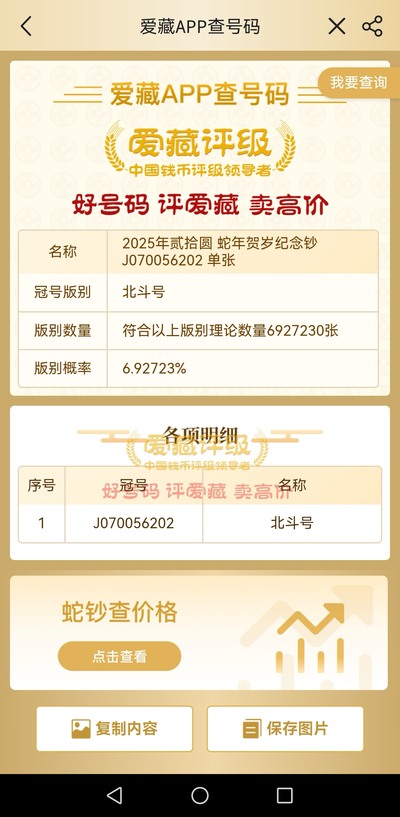Screen dimensions: 400x817
Task: Tap the 我要查询 button
Action: [x=359, y=82]
